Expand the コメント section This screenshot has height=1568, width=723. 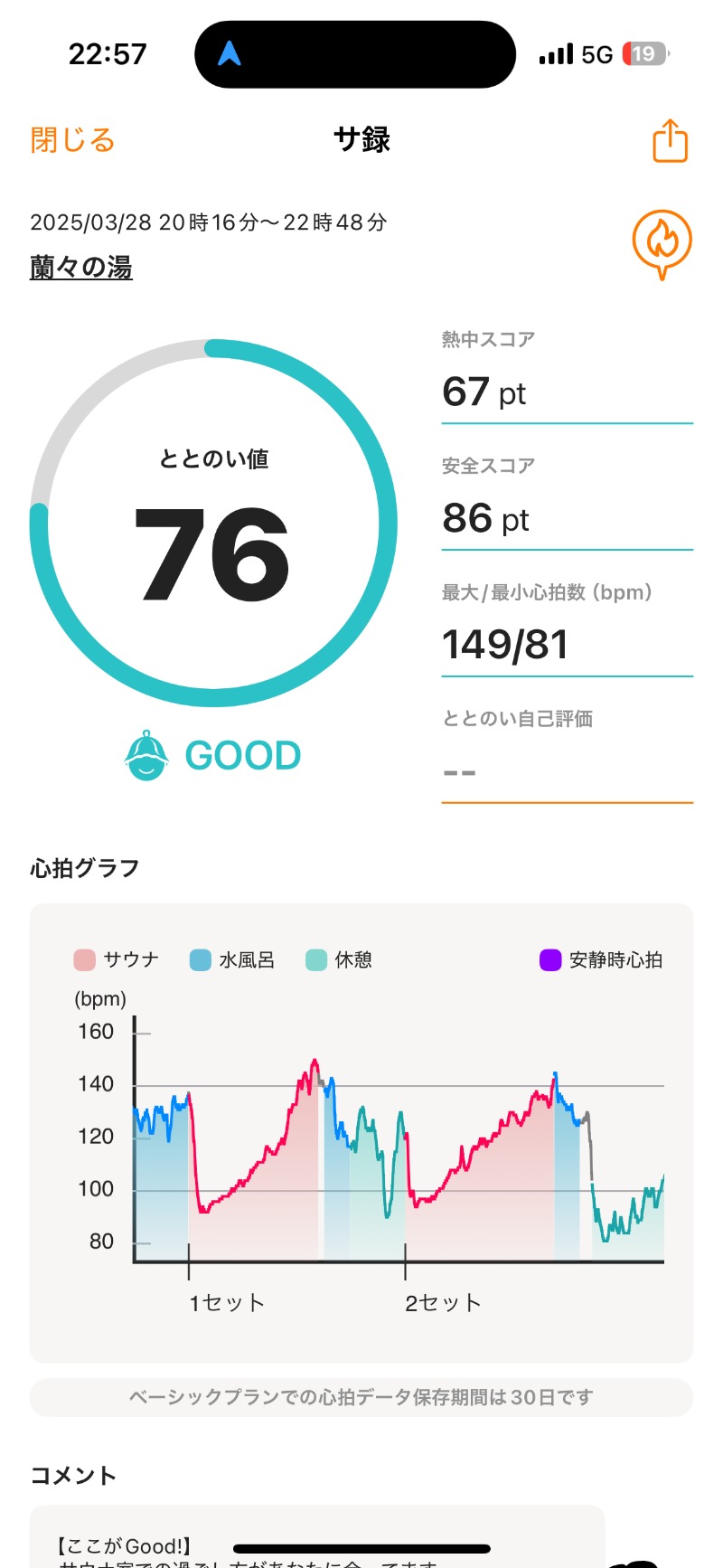72,1475
